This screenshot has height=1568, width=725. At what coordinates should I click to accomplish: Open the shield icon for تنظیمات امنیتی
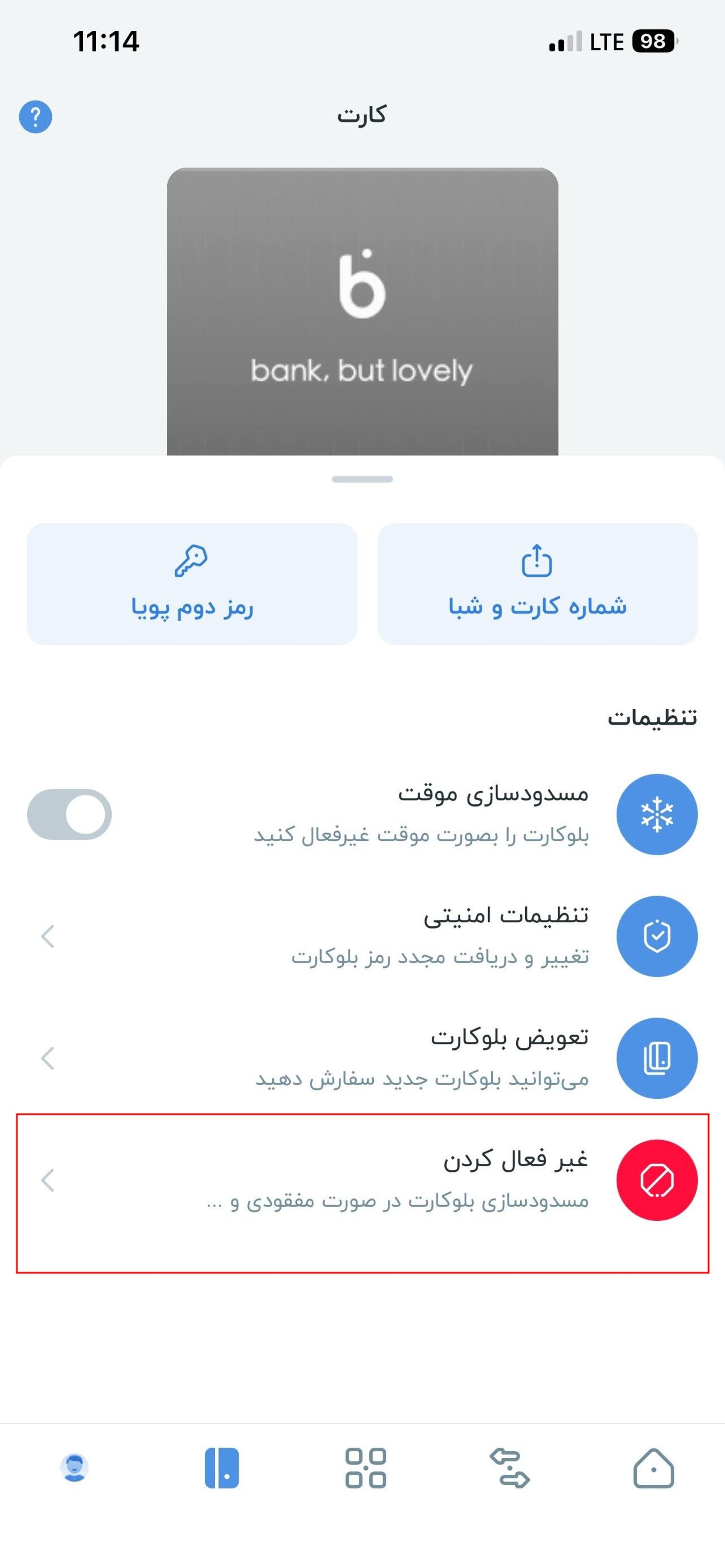pyautogui.click(x=657, y=937)
